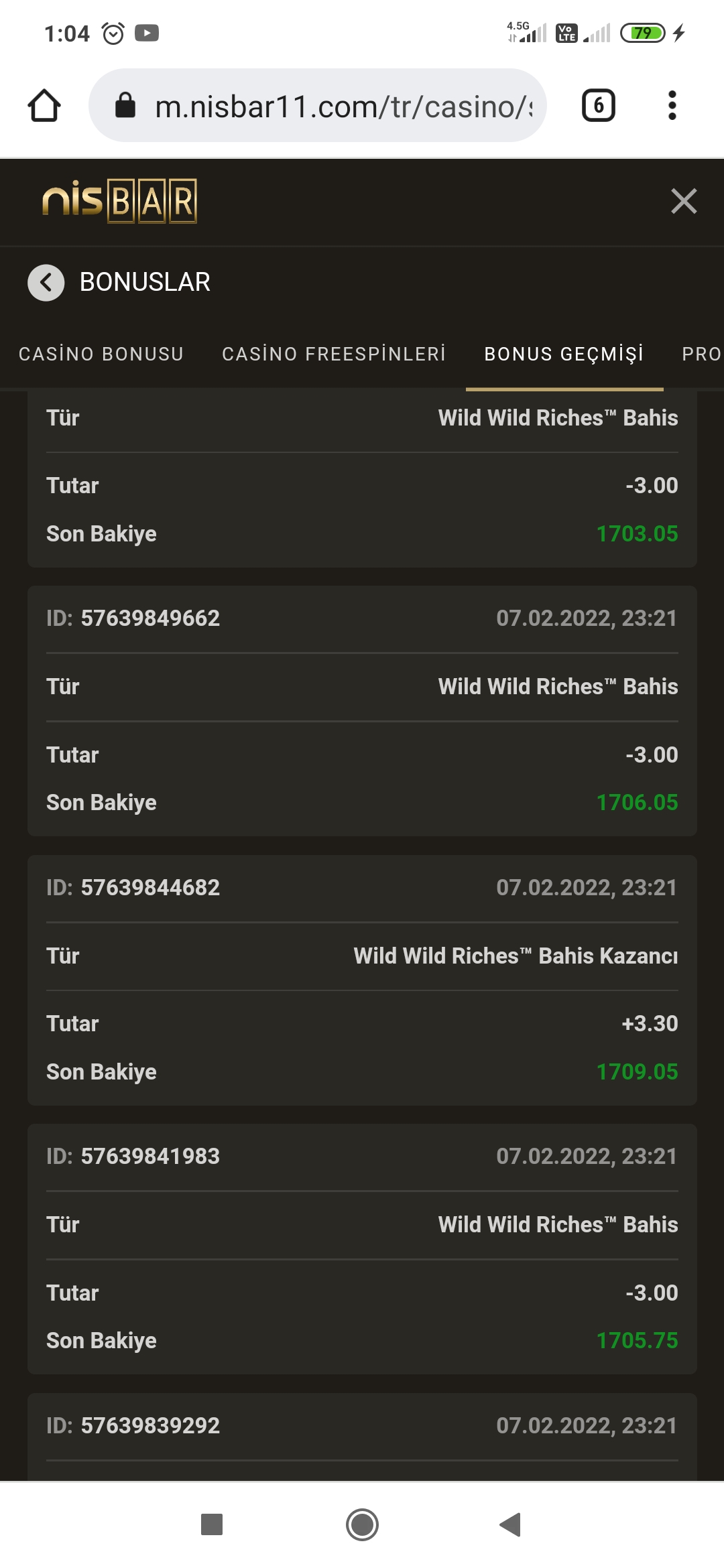
Task: Tap the Android back navigation button
Action: point(511,1524)
